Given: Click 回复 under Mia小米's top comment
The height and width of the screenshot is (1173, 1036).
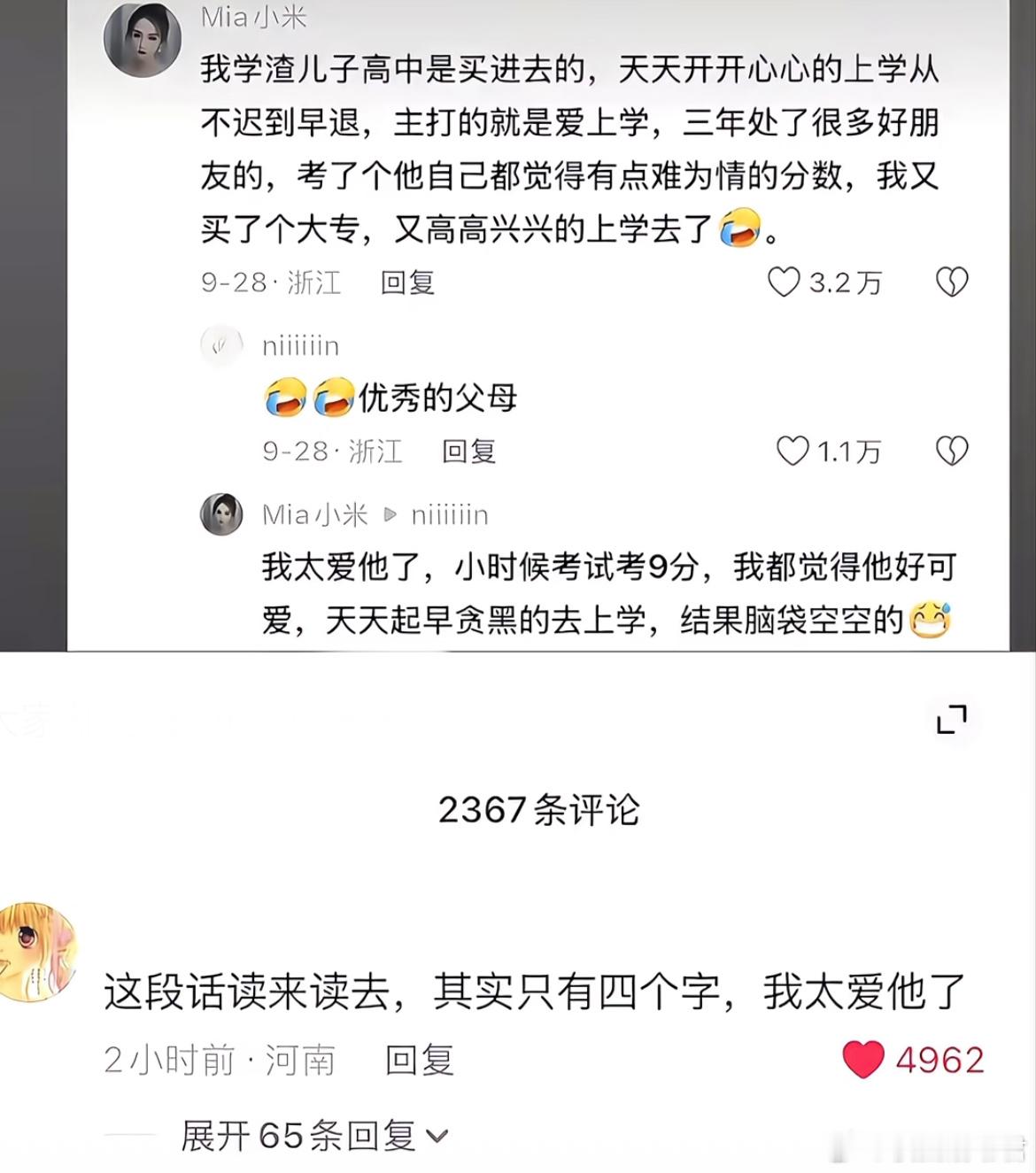Looking at the screenshot, I should [406, 282].
